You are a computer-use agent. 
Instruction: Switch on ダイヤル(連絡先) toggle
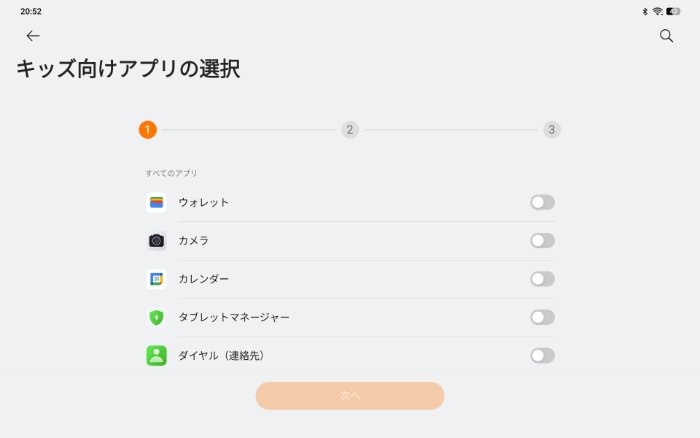point(542,355)
